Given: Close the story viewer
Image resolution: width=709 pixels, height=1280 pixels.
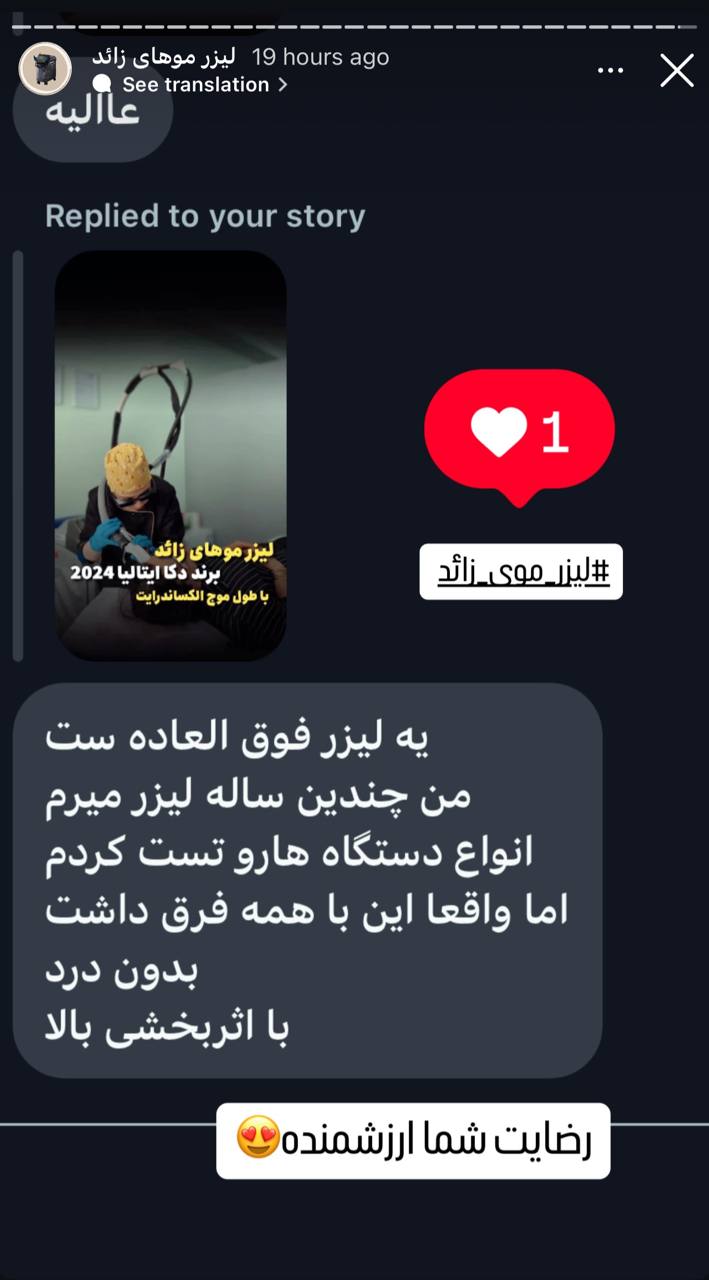Looking at the screenshot, I should (677, 71).
